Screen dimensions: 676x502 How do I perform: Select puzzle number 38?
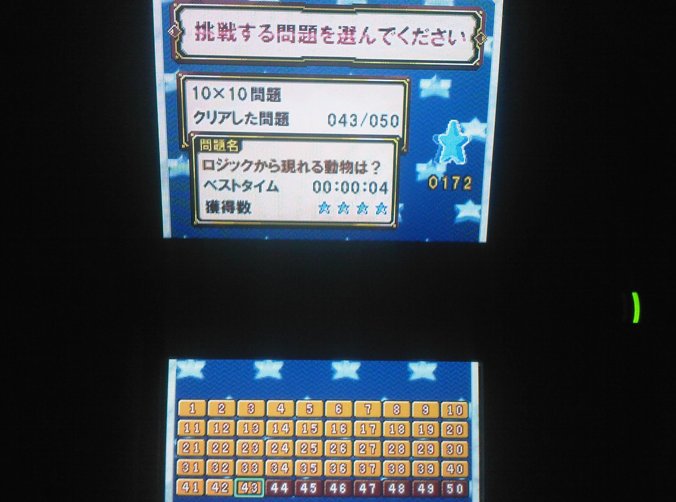396,468
